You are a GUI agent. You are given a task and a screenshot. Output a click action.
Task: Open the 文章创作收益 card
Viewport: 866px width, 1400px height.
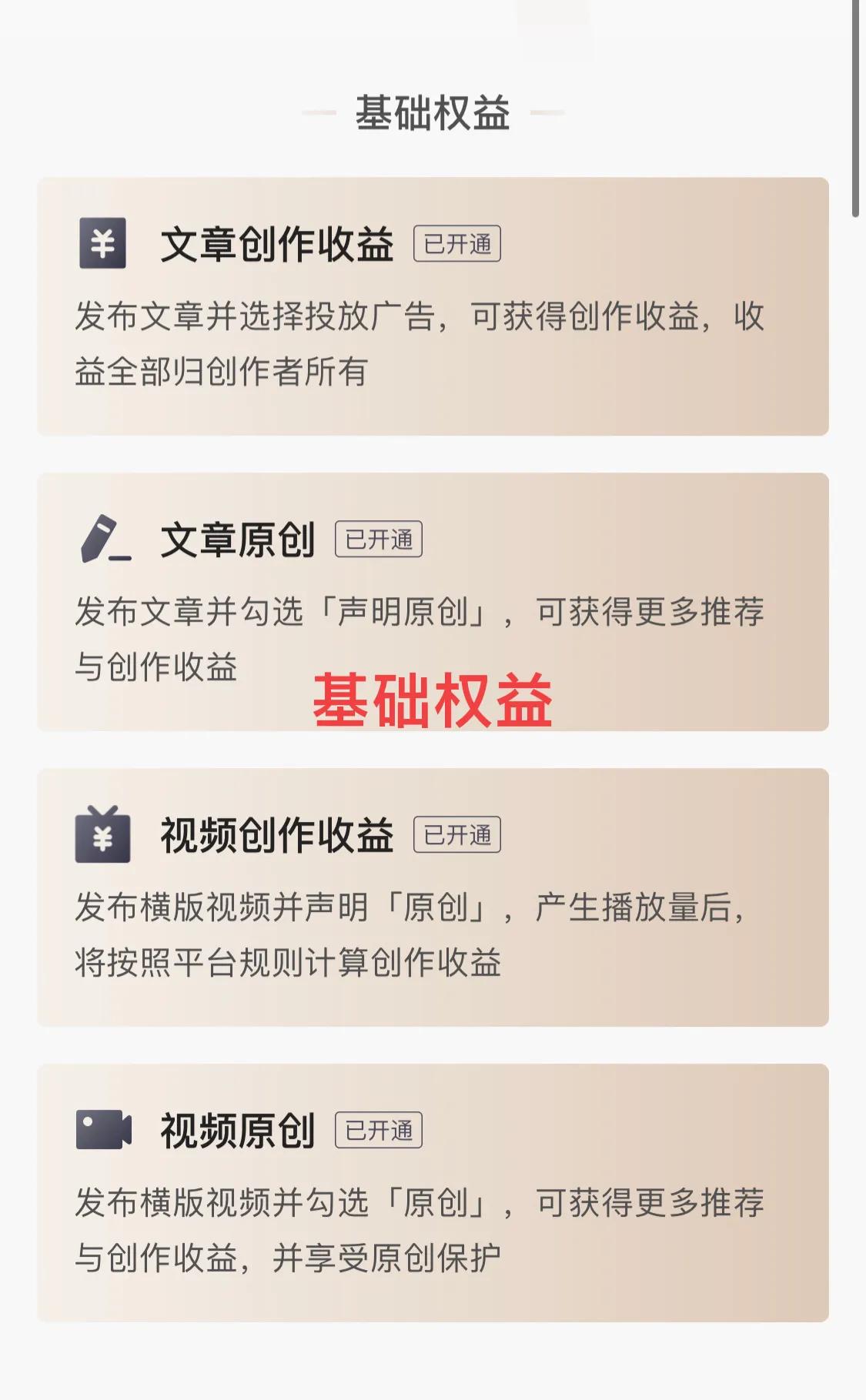point(433,306)
